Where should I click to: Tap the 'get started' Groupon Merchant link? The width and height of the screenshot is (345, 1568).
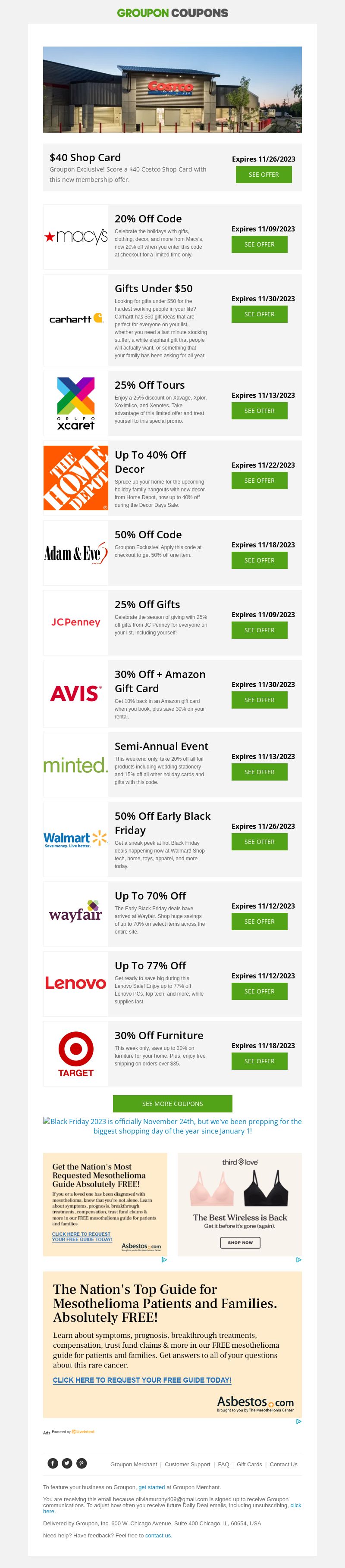[x=152, y=1487]
